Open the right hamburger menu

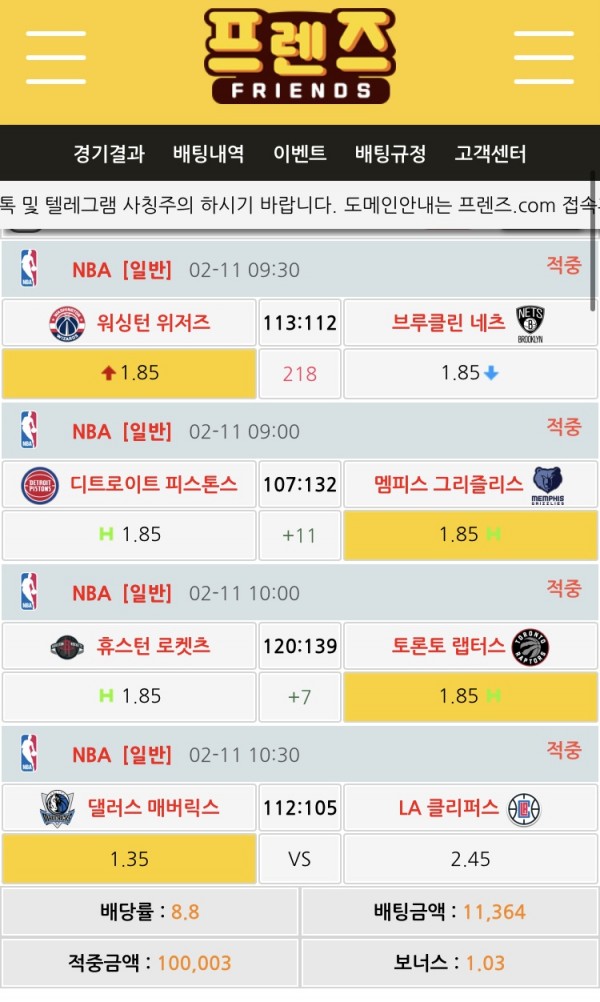(x=543, y=58)
